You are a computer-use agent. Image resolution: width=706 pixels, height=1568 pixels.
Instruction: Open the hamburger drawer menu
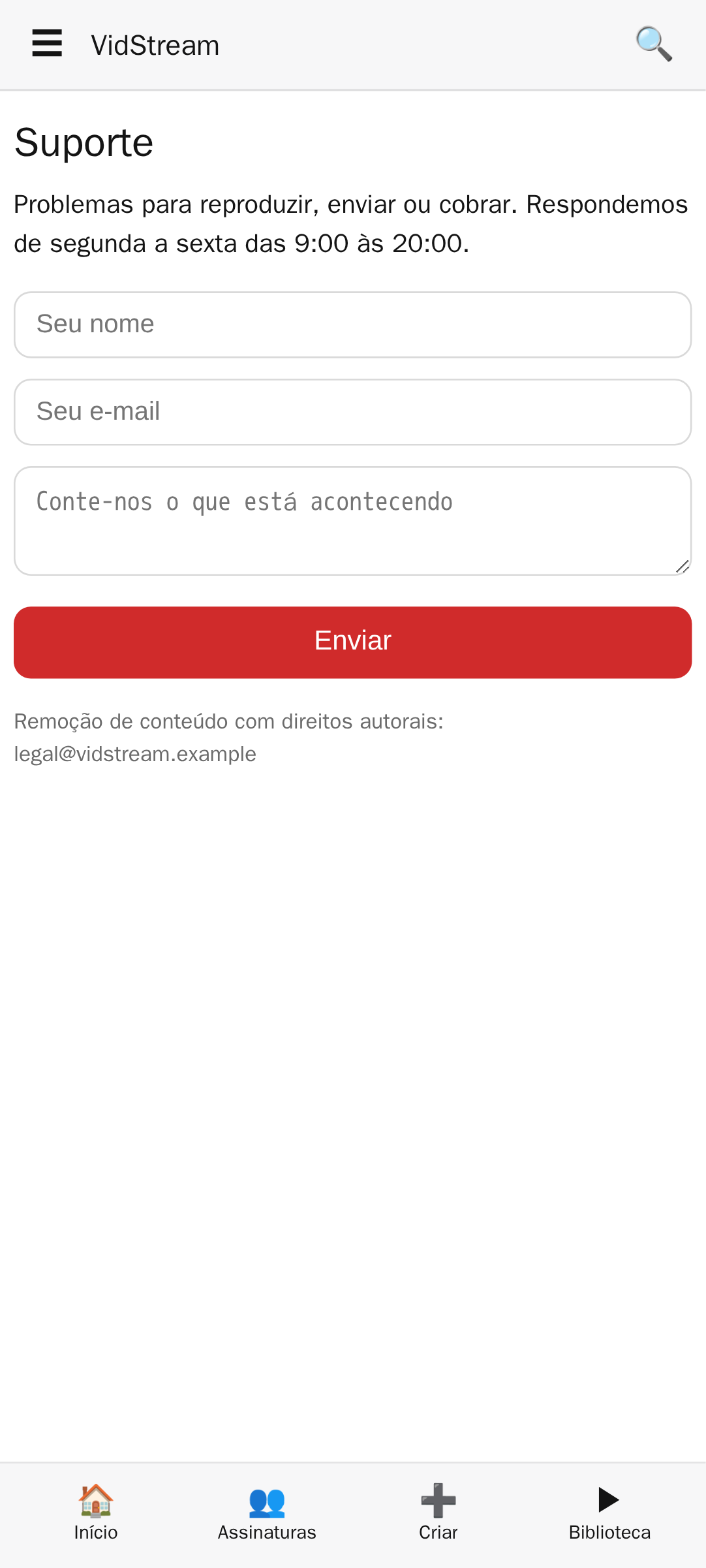pyautogui.click(x=47, y=44)
